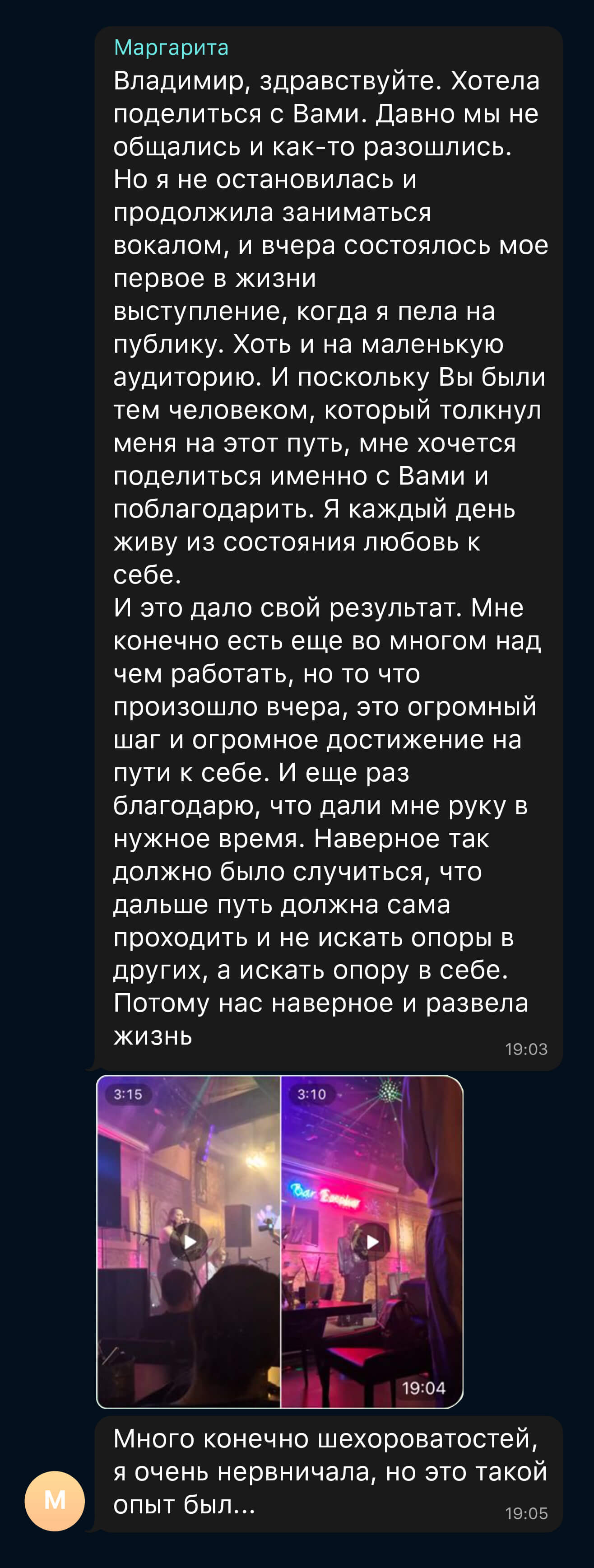
Task: Play the 3:15 video of the performance
Action: tap(189, 1242)
